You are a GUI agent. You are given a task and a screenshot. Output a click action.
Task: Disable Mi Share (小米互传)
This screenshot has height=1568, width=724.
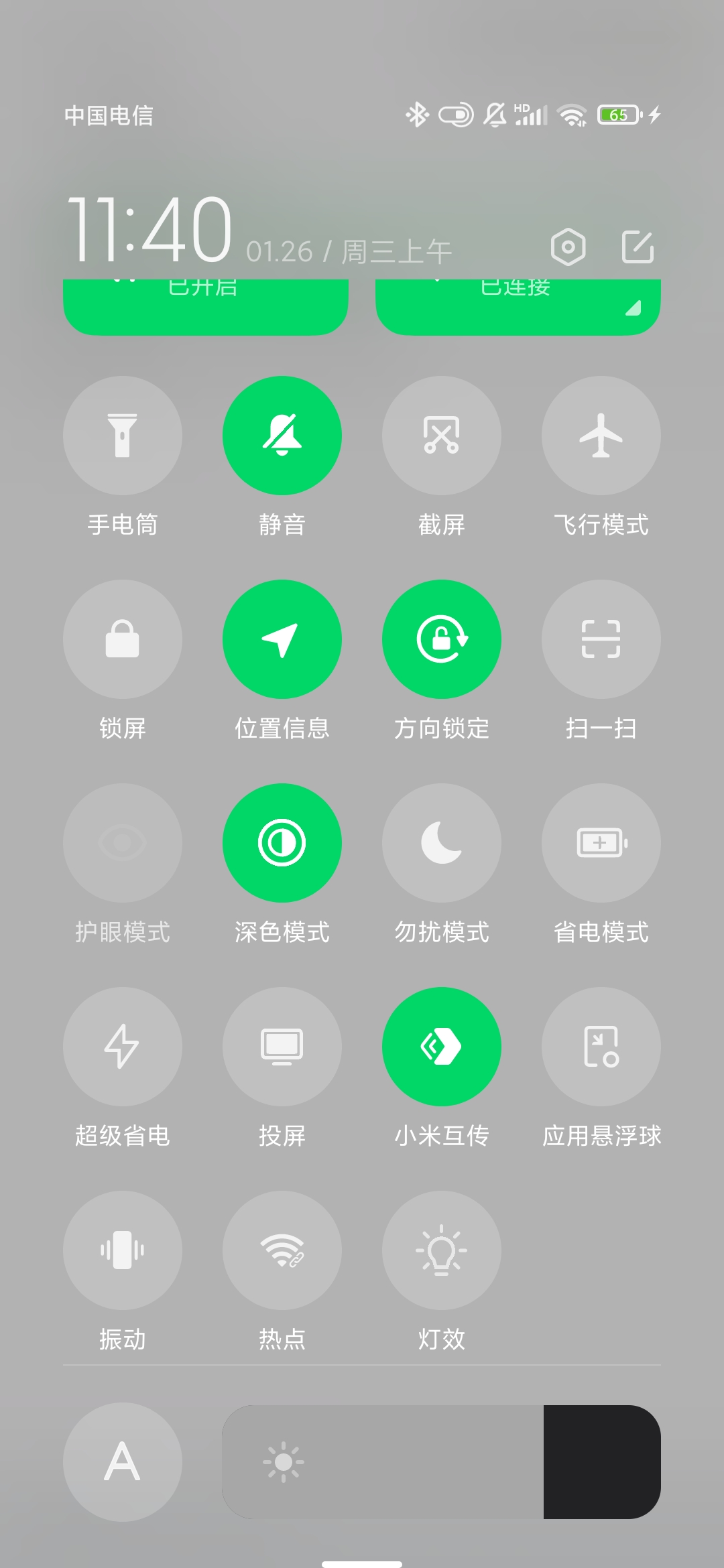(x=442, y=1047)
